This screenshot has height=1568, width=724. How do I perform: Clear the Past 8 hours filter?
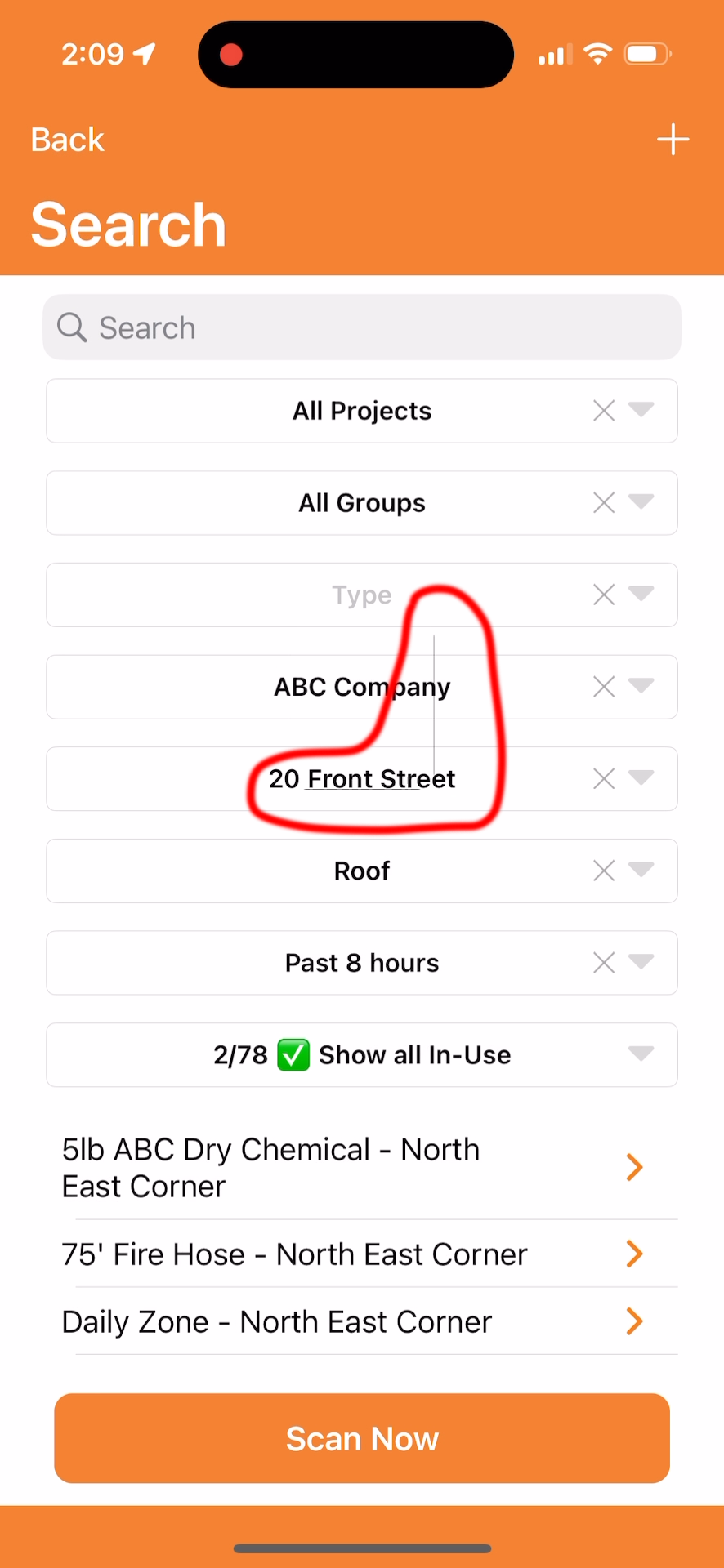(x=604, y=963)
